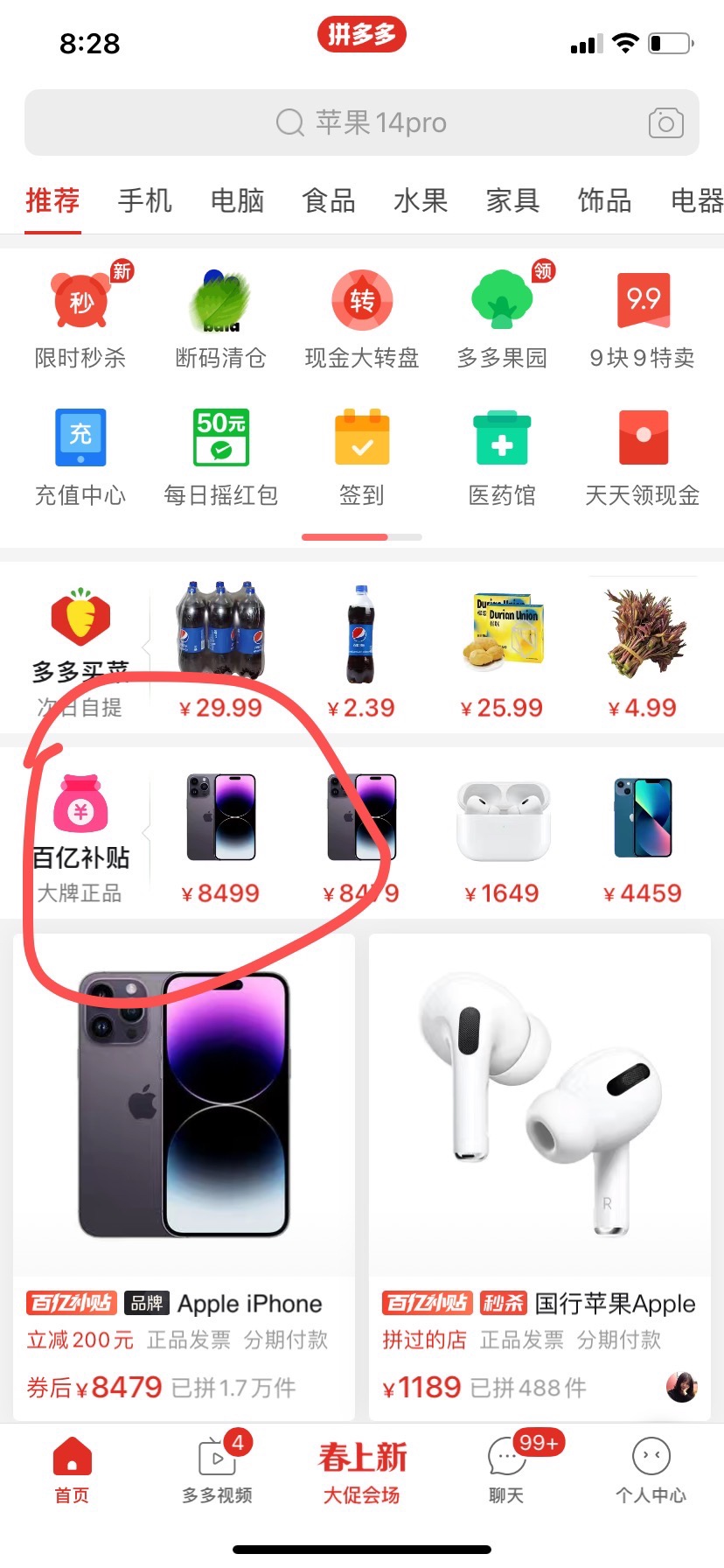Open the camera image search icon
Screen dimensions: 724x1568
(665, 122)
